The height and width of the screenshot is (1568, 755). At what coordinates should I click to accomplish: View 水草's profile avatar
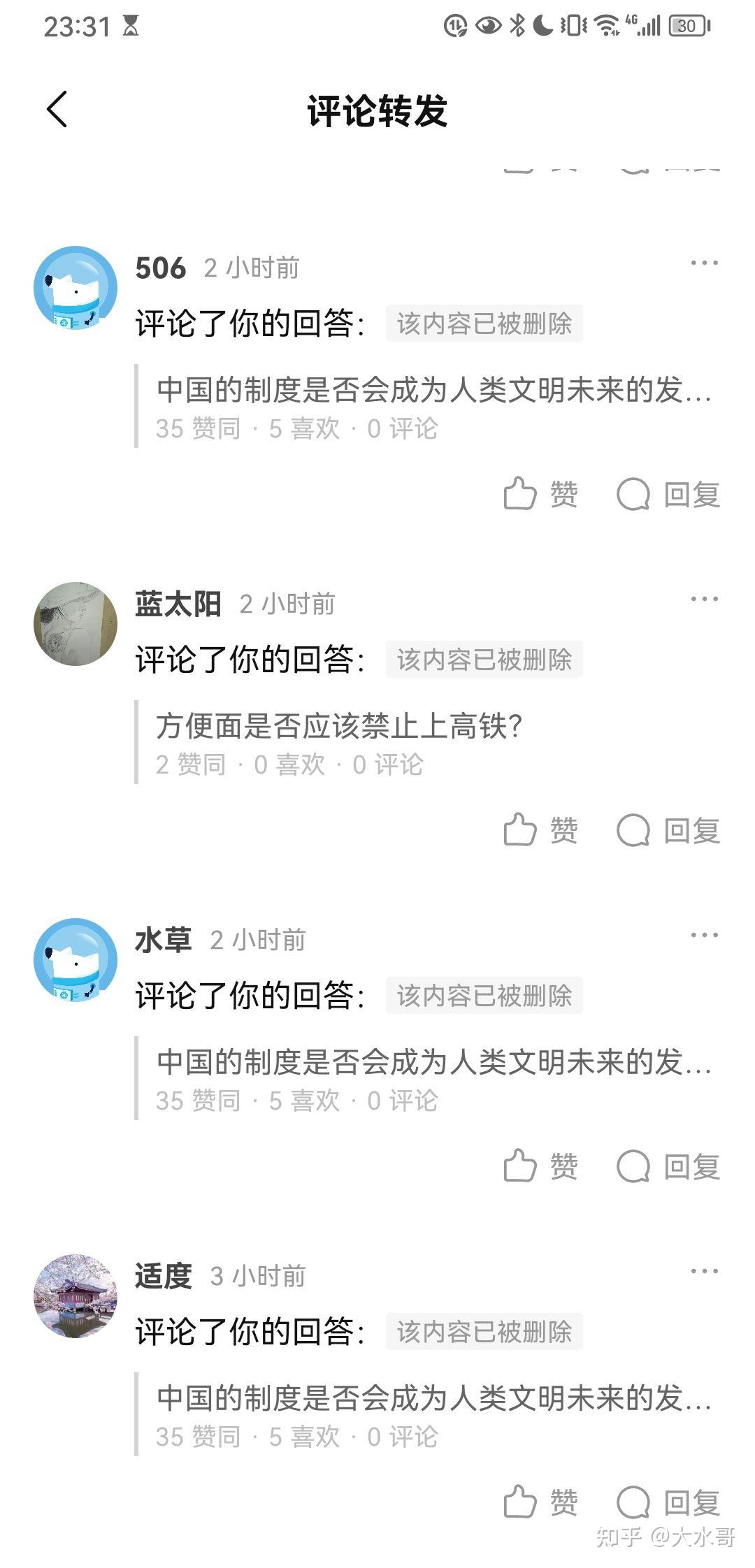pyautogui.click(x=75, y=959)
